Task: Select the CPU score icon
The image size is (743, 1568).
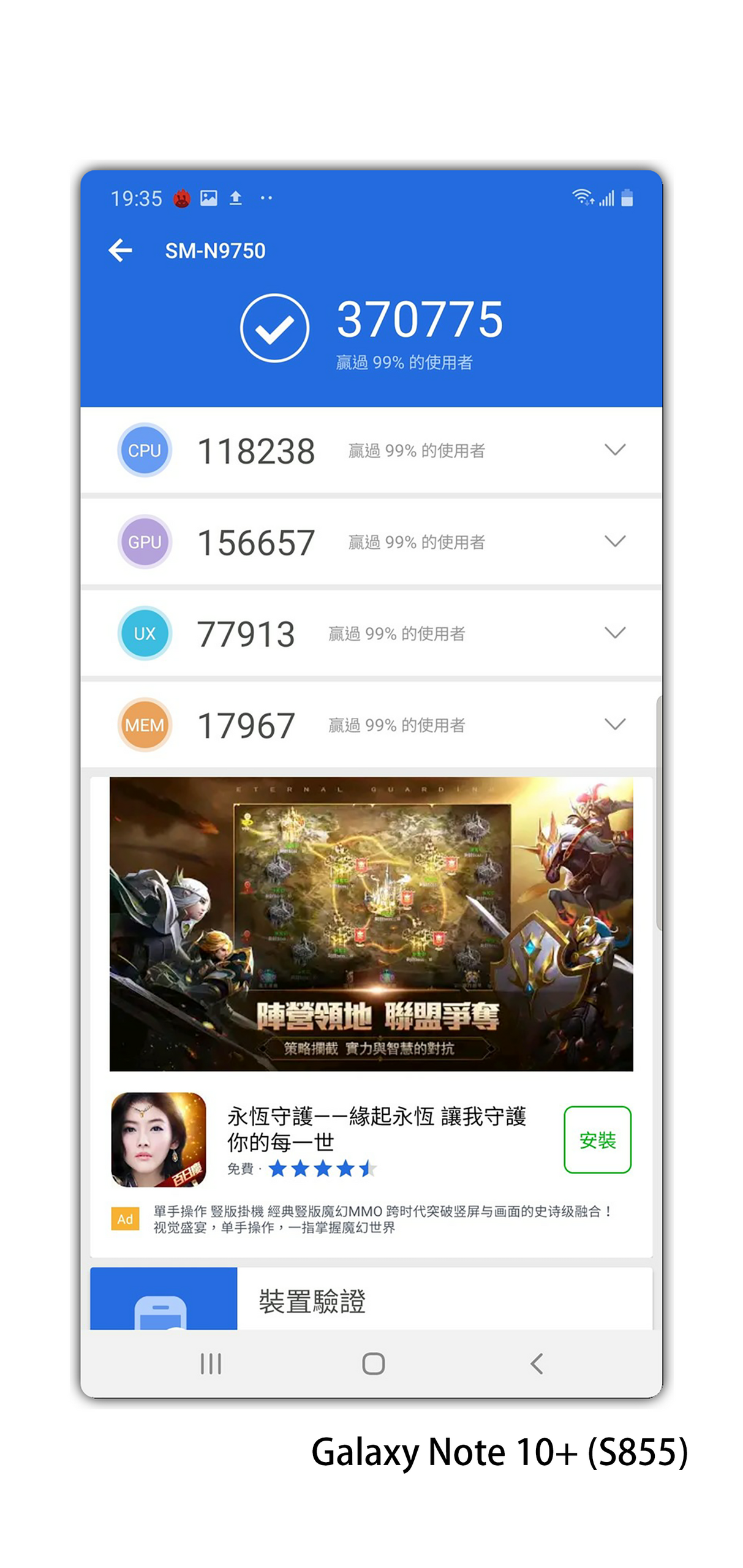Action: (x=145, y=450)
